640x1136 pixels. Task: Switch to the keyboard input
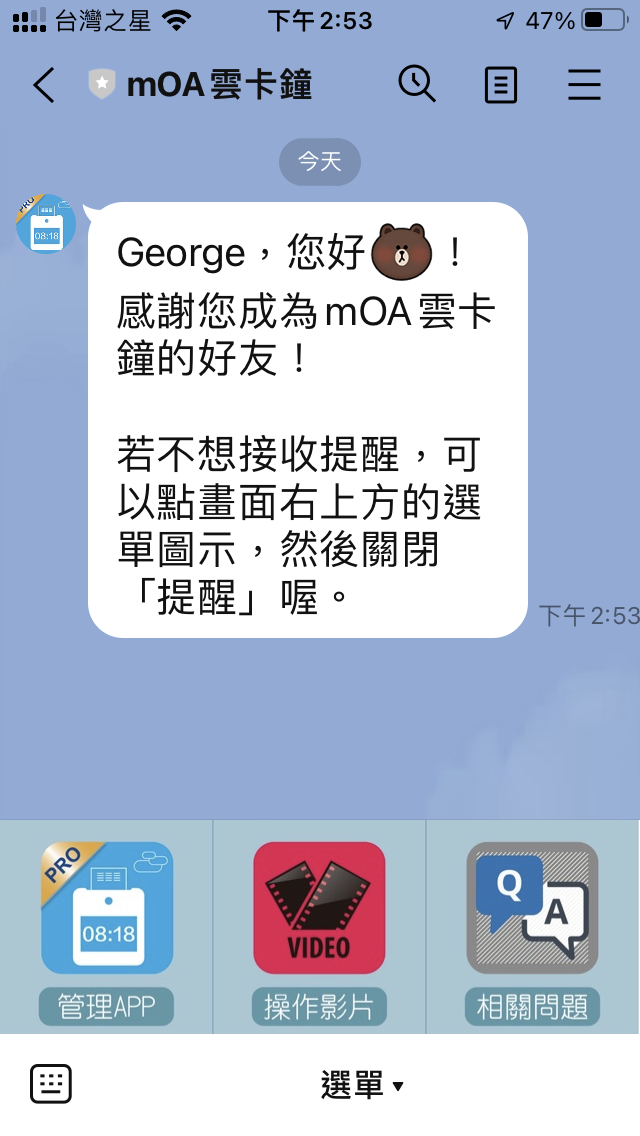point(51,1084)
